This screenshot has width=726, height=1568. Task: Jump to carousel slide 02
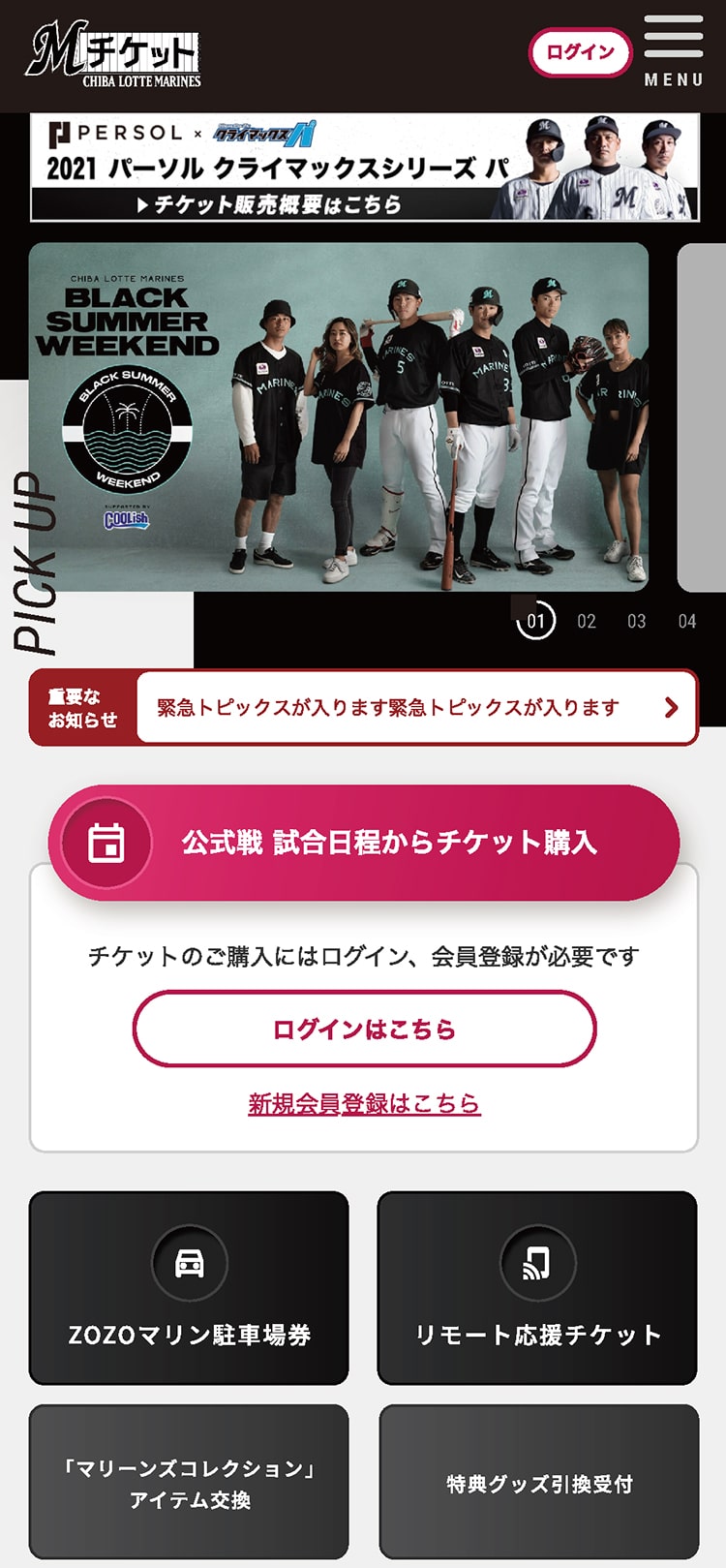pos(587,622)
